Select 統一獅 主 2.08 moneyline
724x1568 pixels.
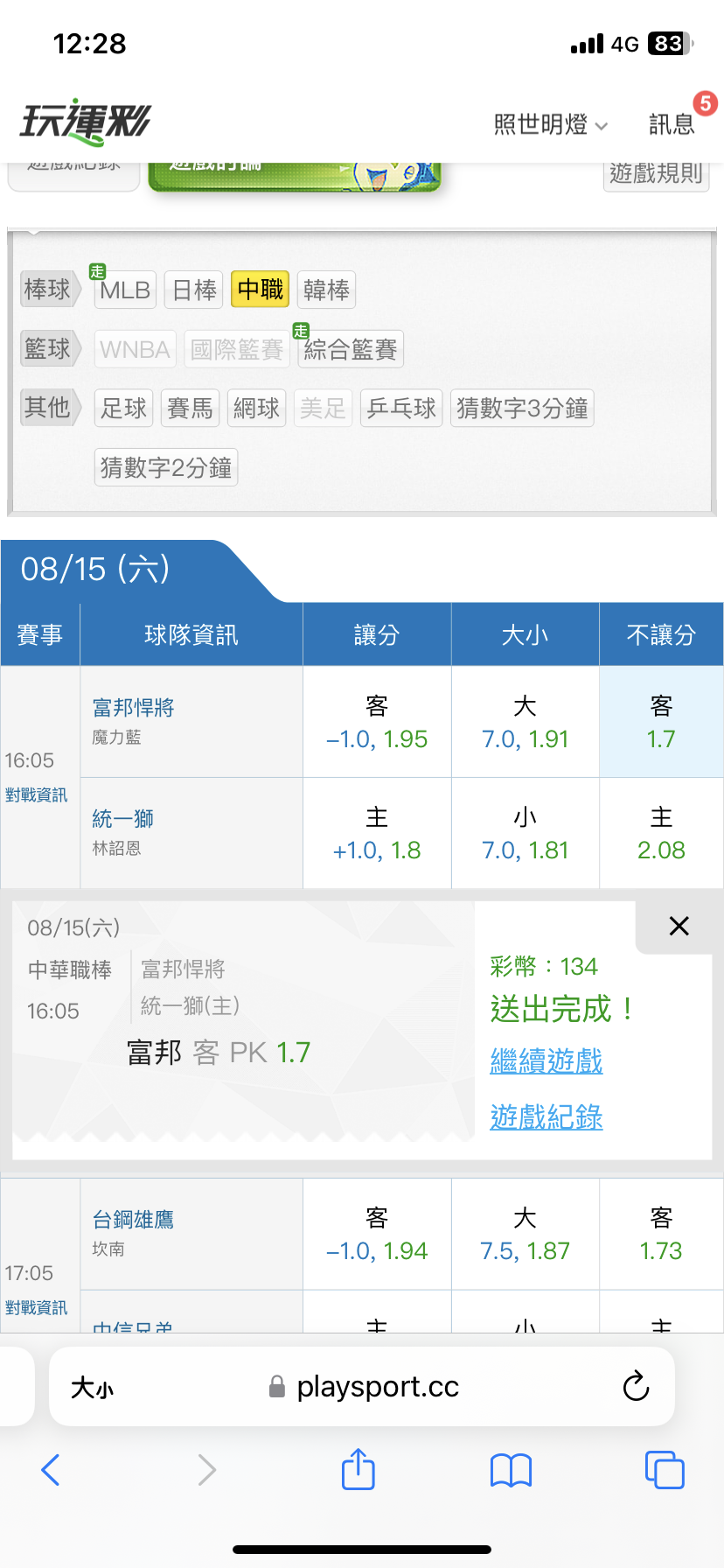[x=661, y=833]
